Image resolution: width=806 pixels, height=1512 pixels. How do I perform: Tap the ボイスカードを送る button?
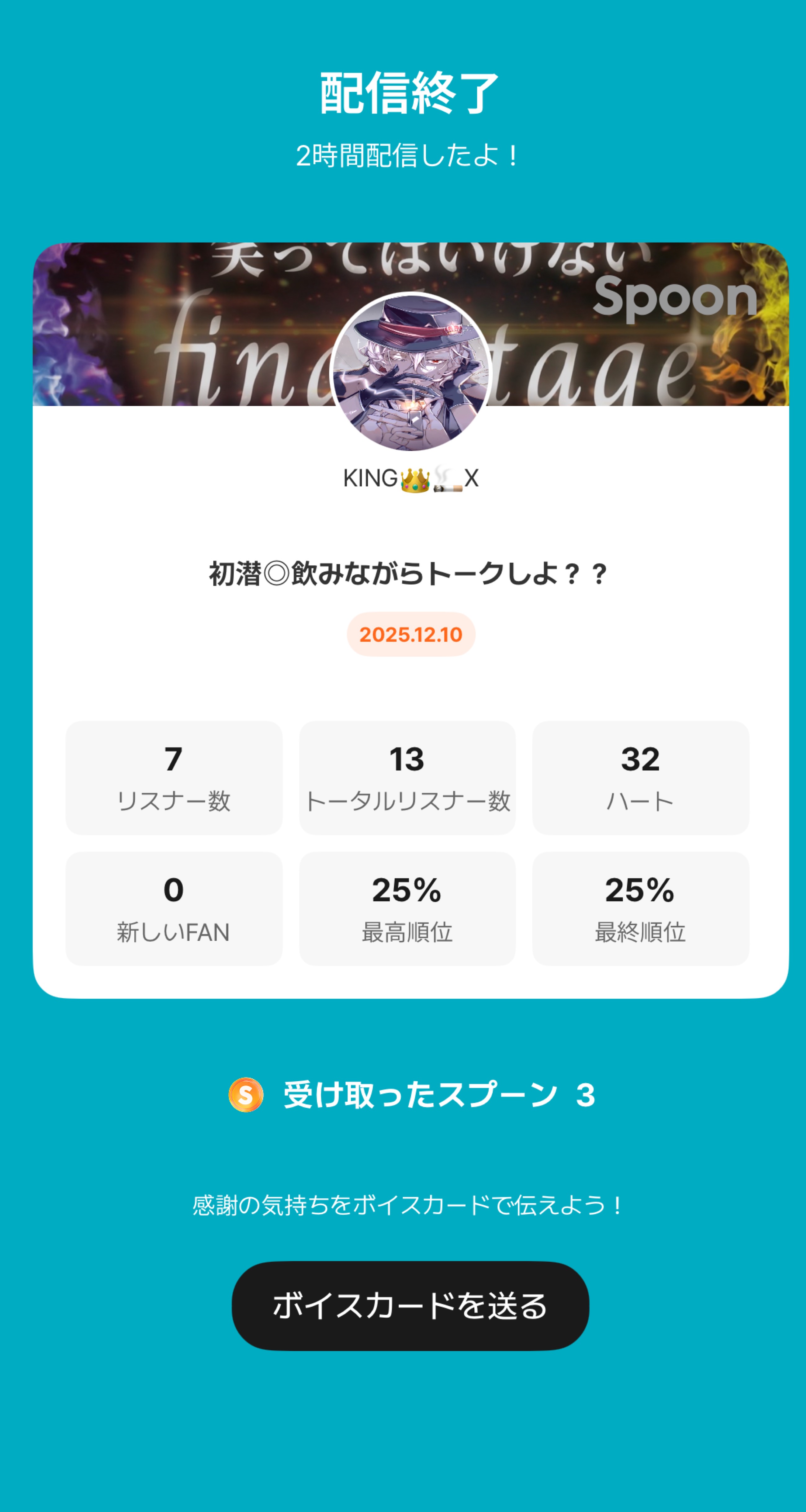[410, 1306]
